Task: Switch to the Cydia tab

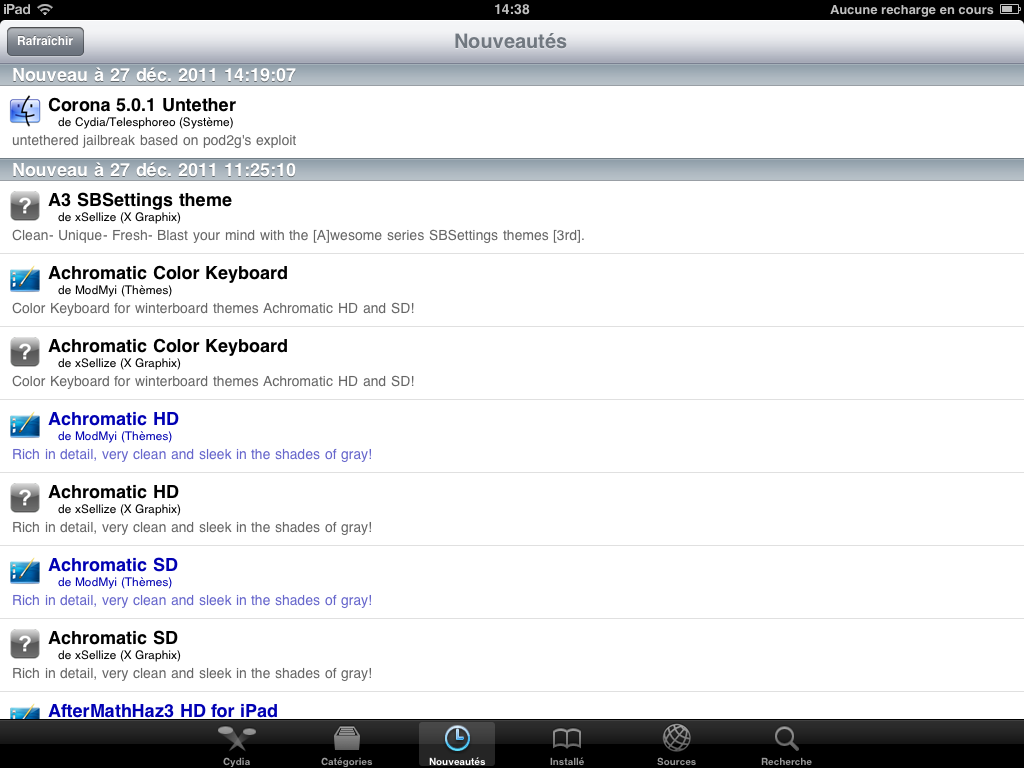Action: tap(237, 745)
